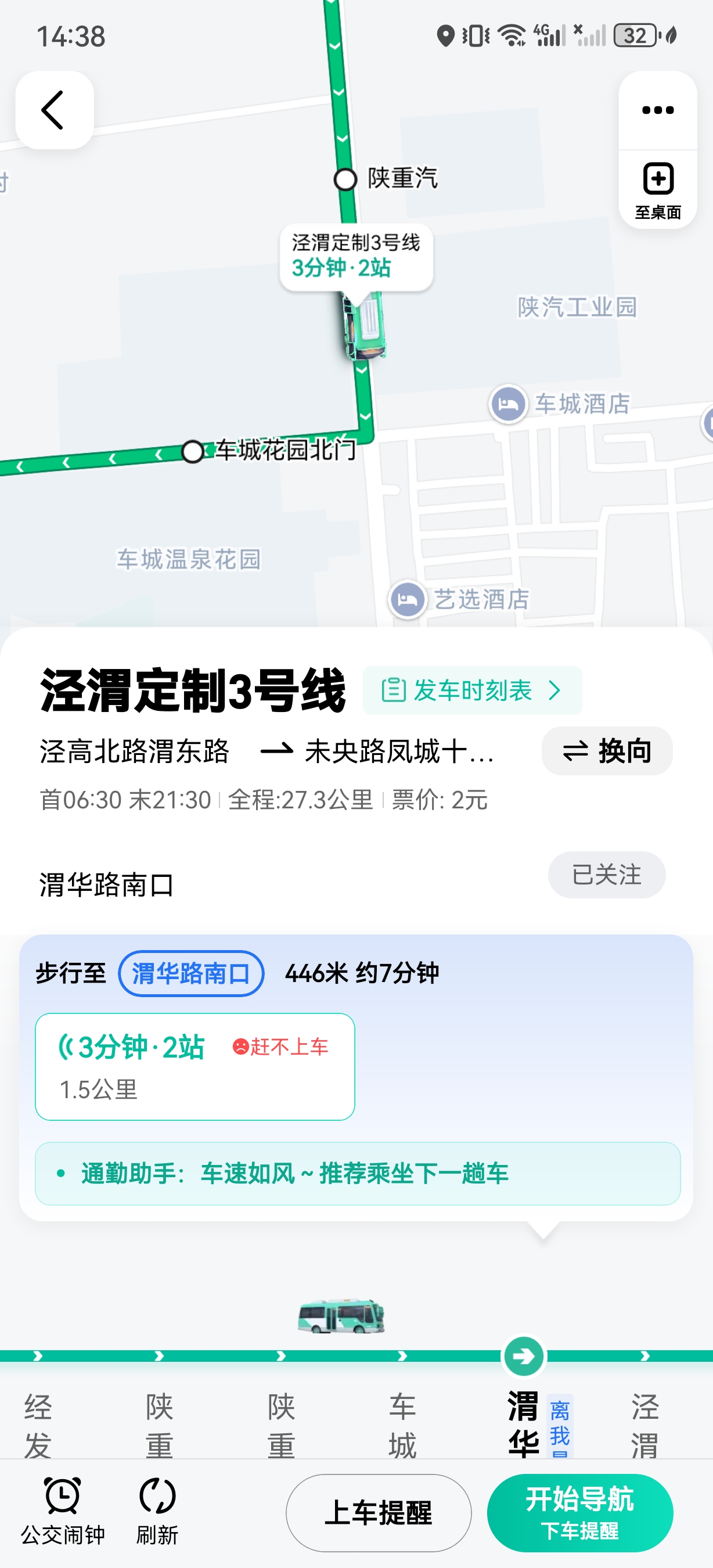This screenshot has width=713, height=1568.
Task: Go back using the top-left arrow
Action: click(x=54, y=110)
